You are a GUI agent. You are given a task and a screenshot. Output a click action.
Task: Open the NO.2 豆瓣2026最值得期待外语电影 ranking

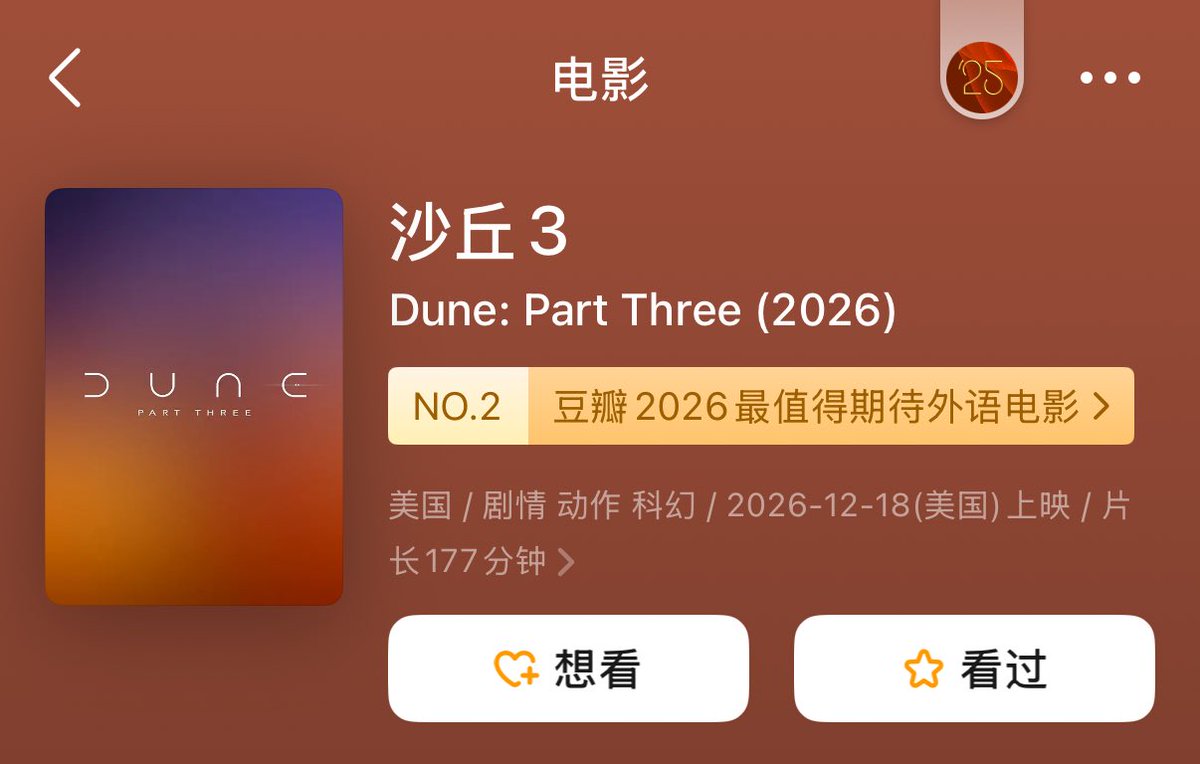pos(760,406)
